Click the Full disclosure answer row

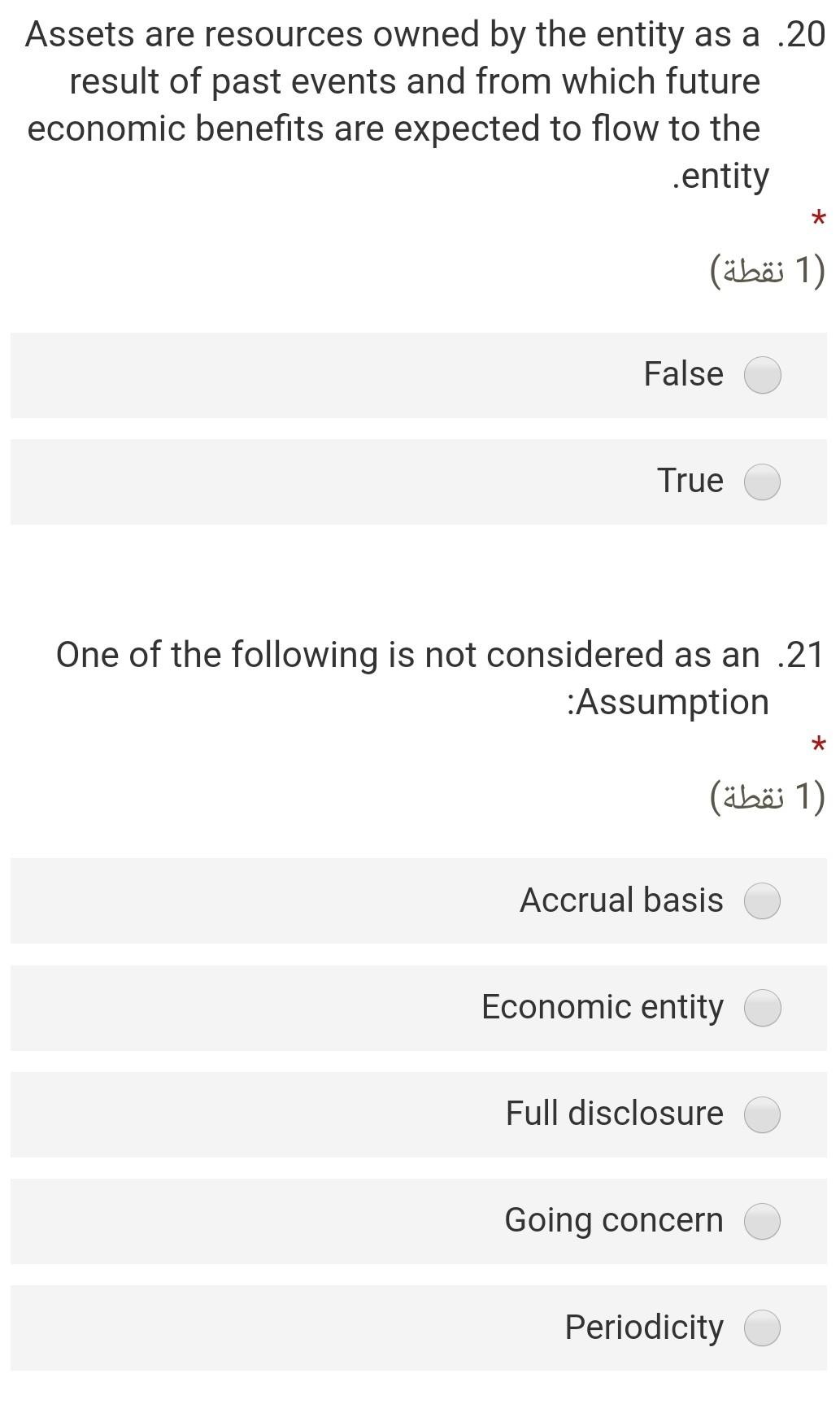pos(420,1115)
